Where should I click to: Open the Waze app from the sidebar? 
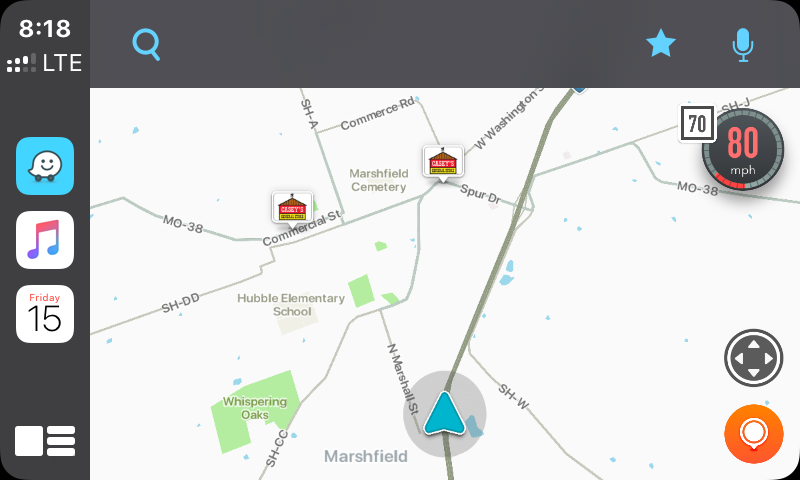tap(45, 166)
